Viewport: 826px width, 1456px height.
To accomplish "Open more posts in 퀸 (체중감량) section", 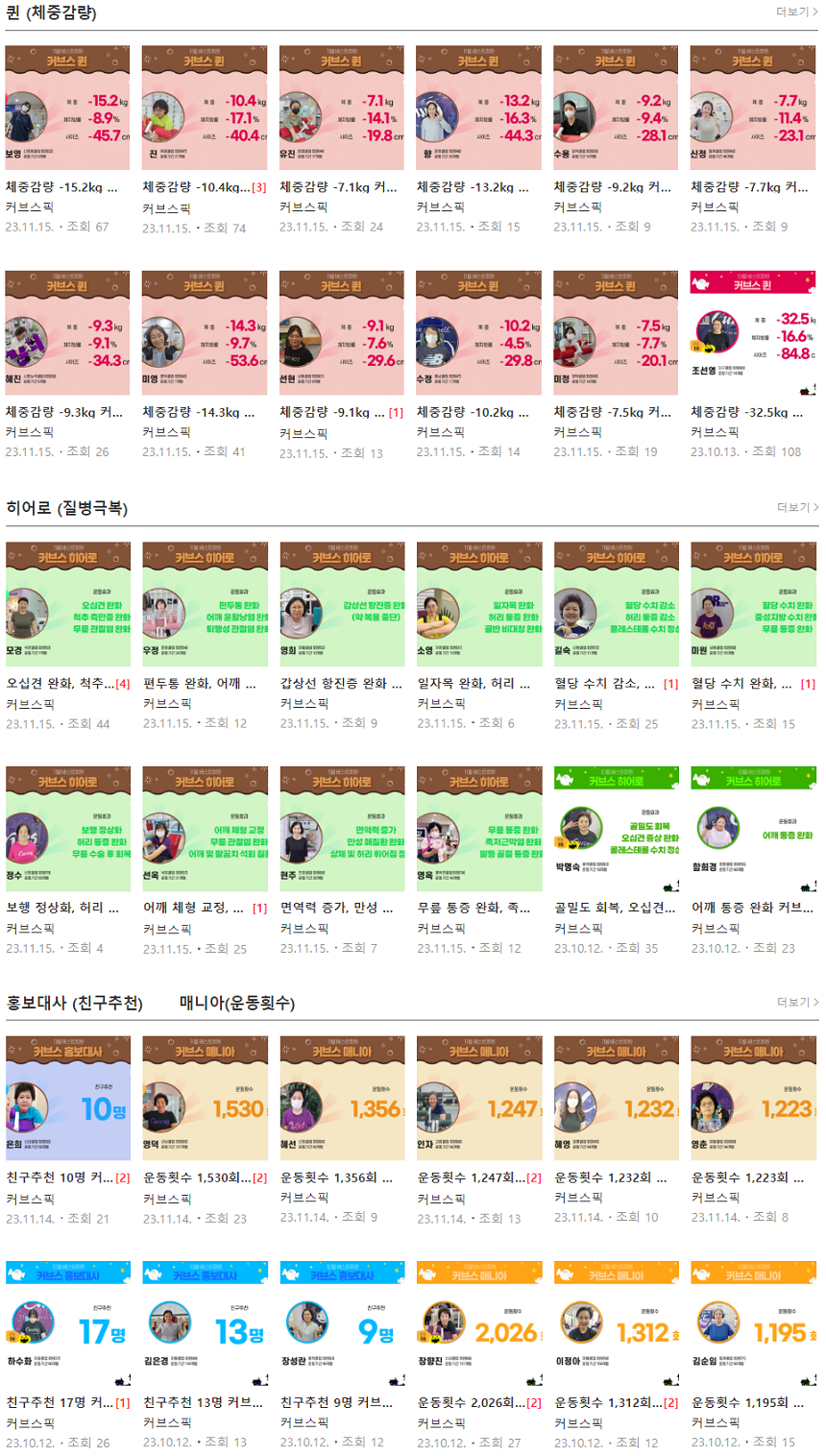I will [797, 12].
